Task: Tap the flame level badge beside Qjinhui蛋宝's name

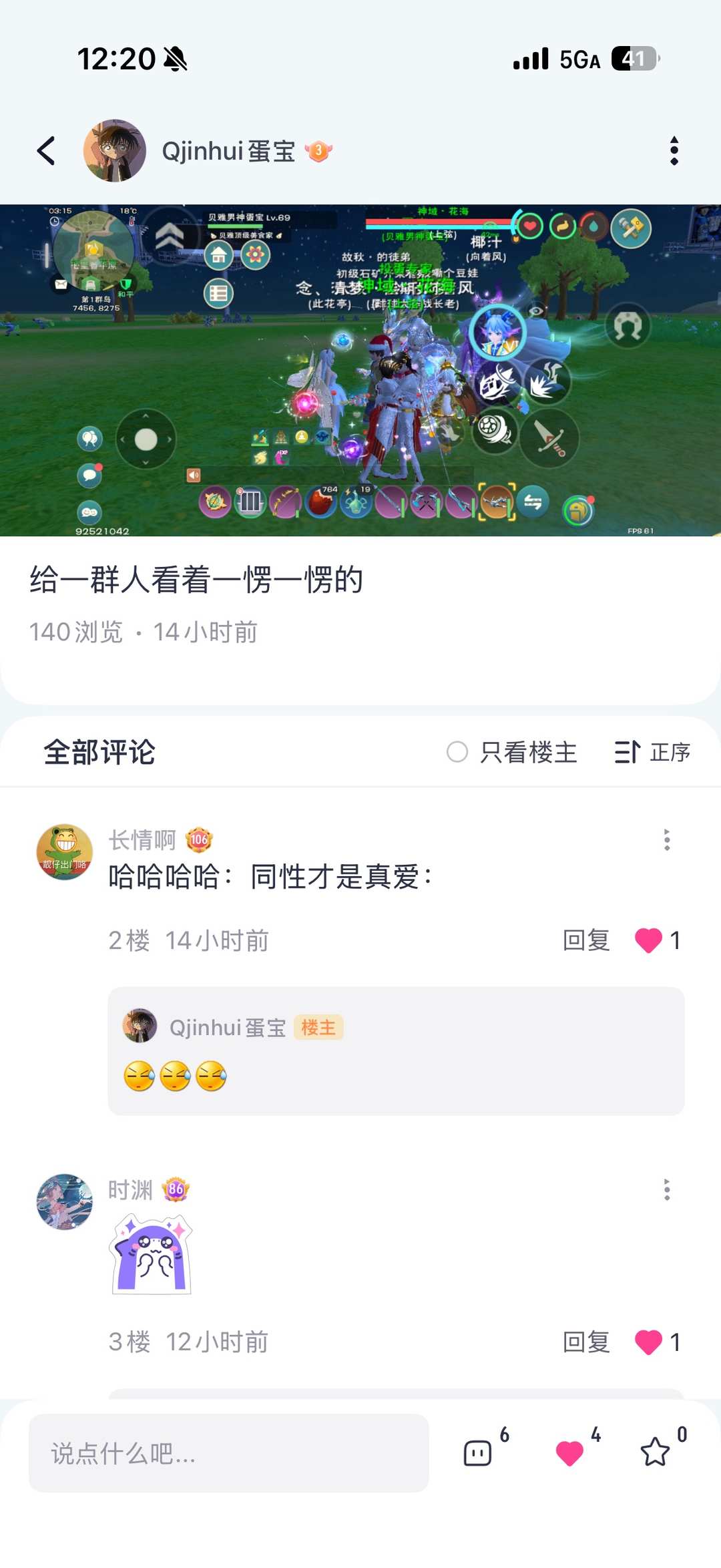Action: coord(318,152)
